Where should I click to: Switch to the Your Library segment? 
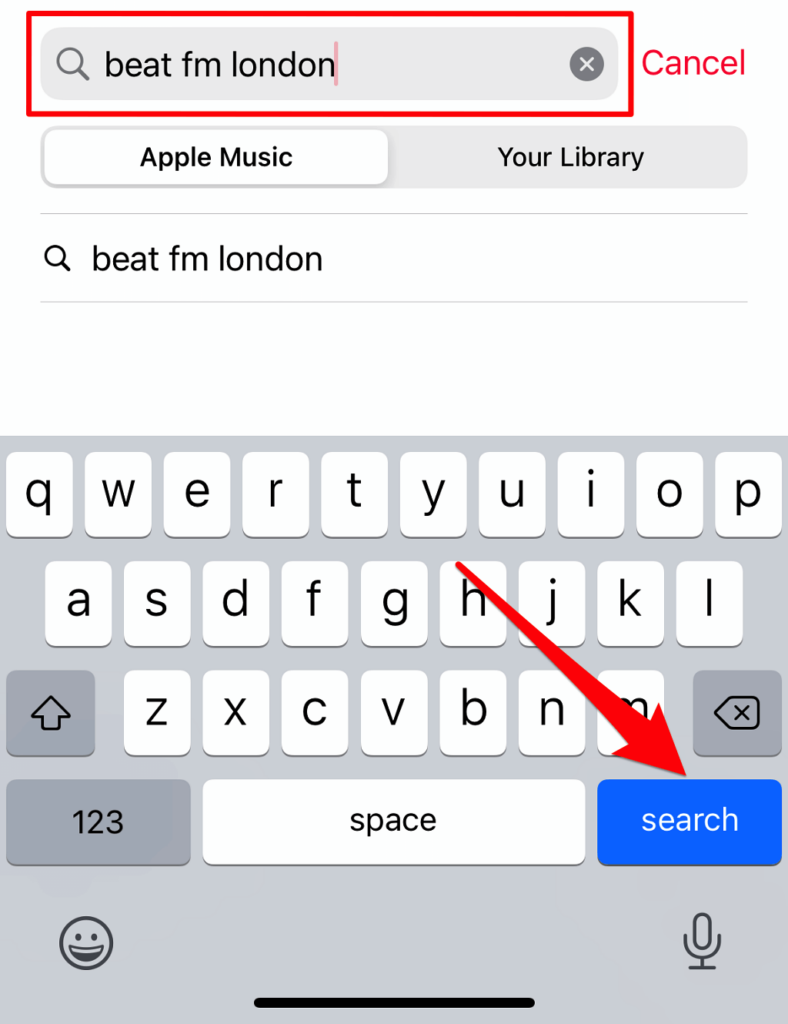coord(570,157)
